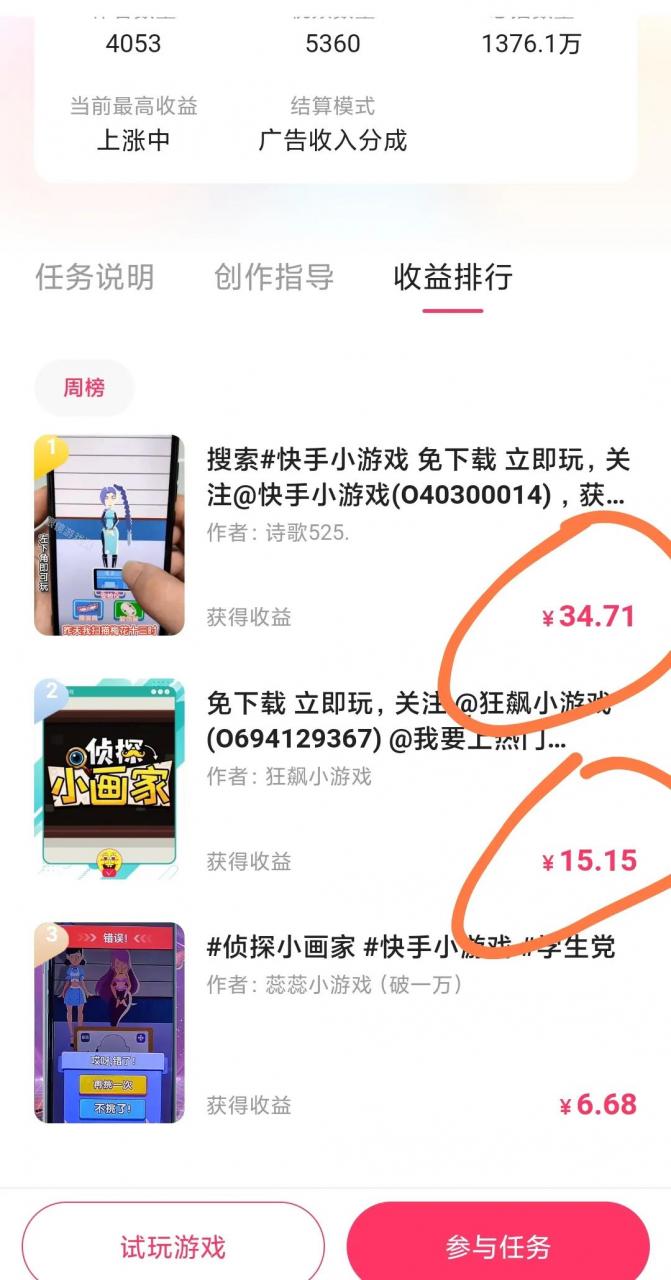Switch to the 任务说明 tab
Image resolution: width=671 pixels, height=1280 pixels.
point(95,277)
